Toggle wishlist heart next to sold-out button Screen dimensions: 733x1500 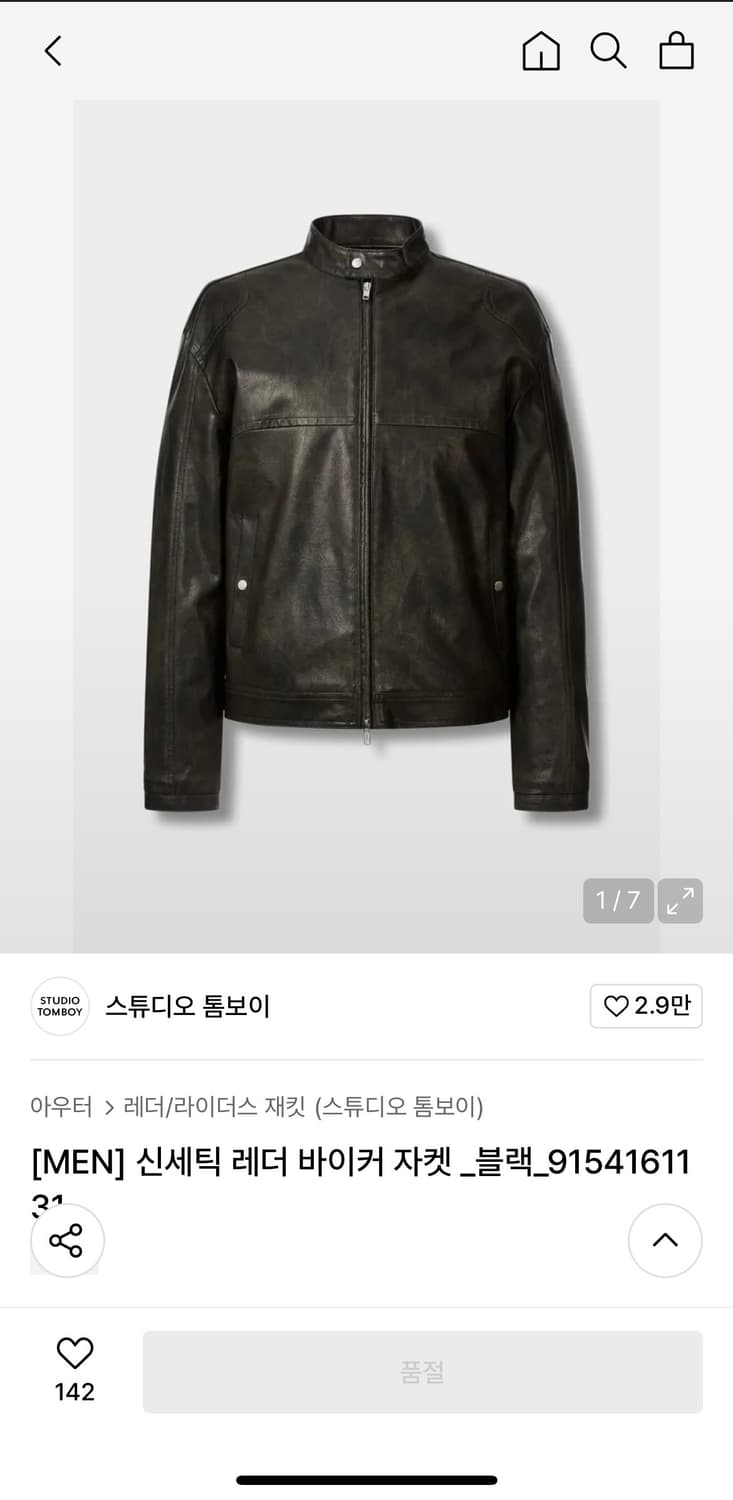[x=74, y=1352]
